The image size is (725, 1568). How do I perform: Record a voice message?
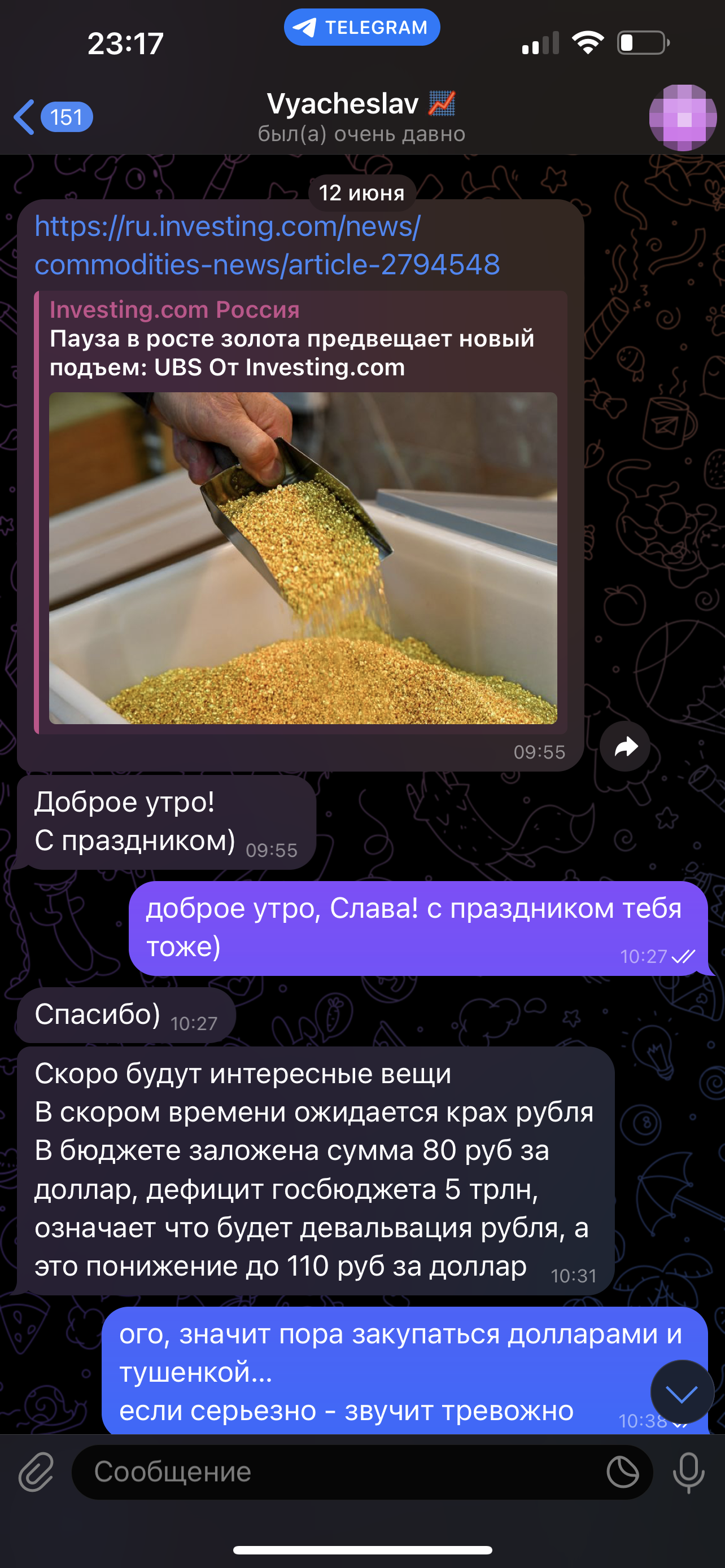pyautogui.click(x=688, y=1472)
